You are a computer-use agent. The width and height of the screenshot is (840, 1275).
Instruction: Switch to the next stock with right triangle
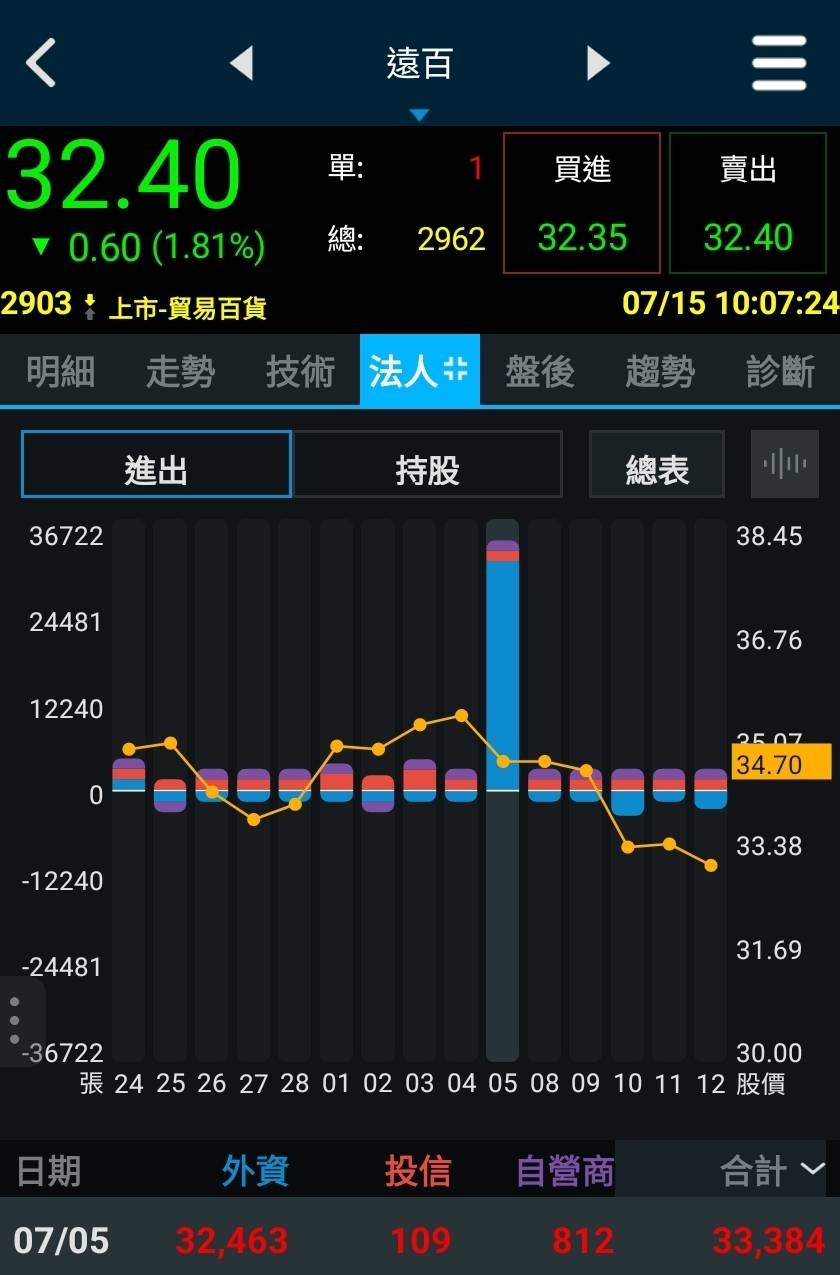pos(598,63)
